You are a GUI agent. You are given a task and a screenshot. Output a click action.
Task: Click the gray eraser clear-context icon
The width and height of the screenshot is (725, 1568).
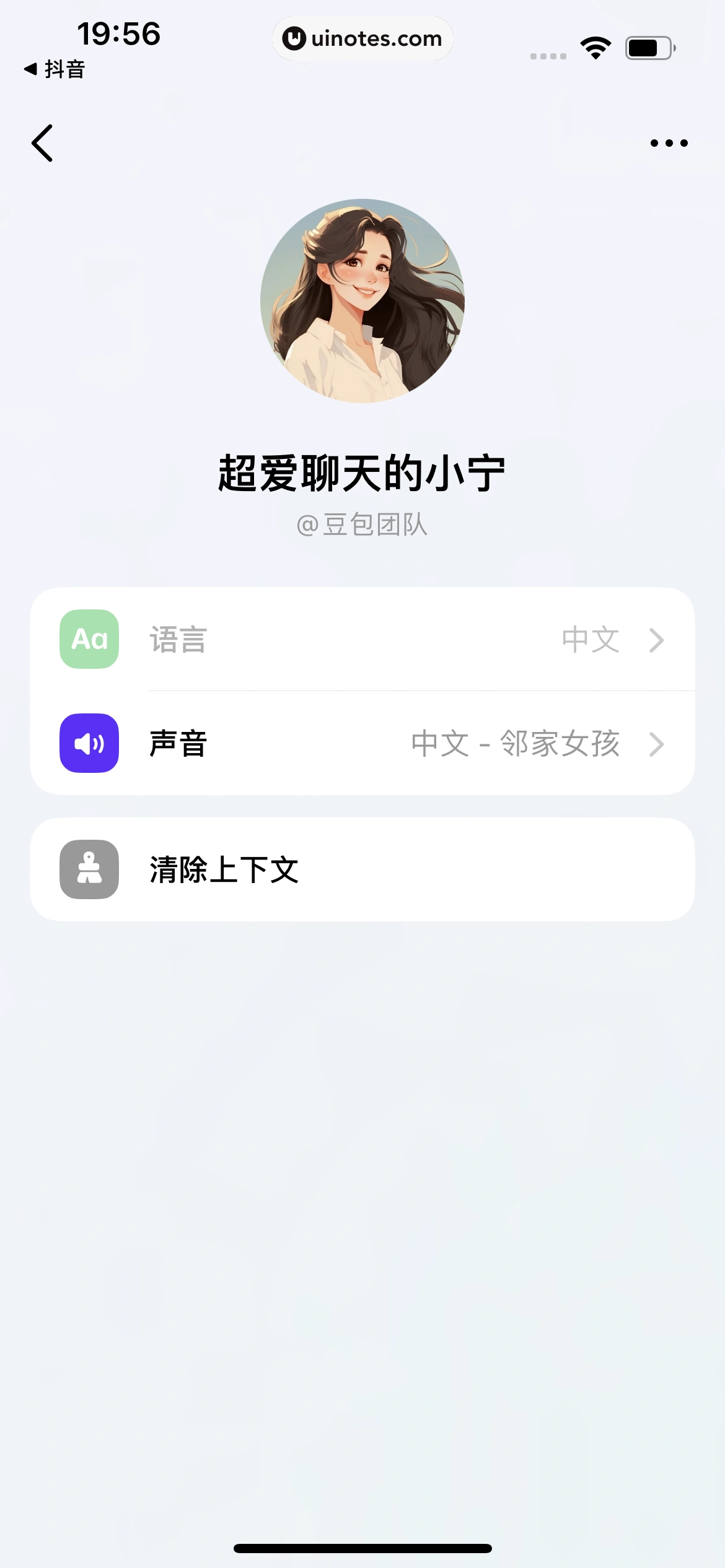[89, 869]
